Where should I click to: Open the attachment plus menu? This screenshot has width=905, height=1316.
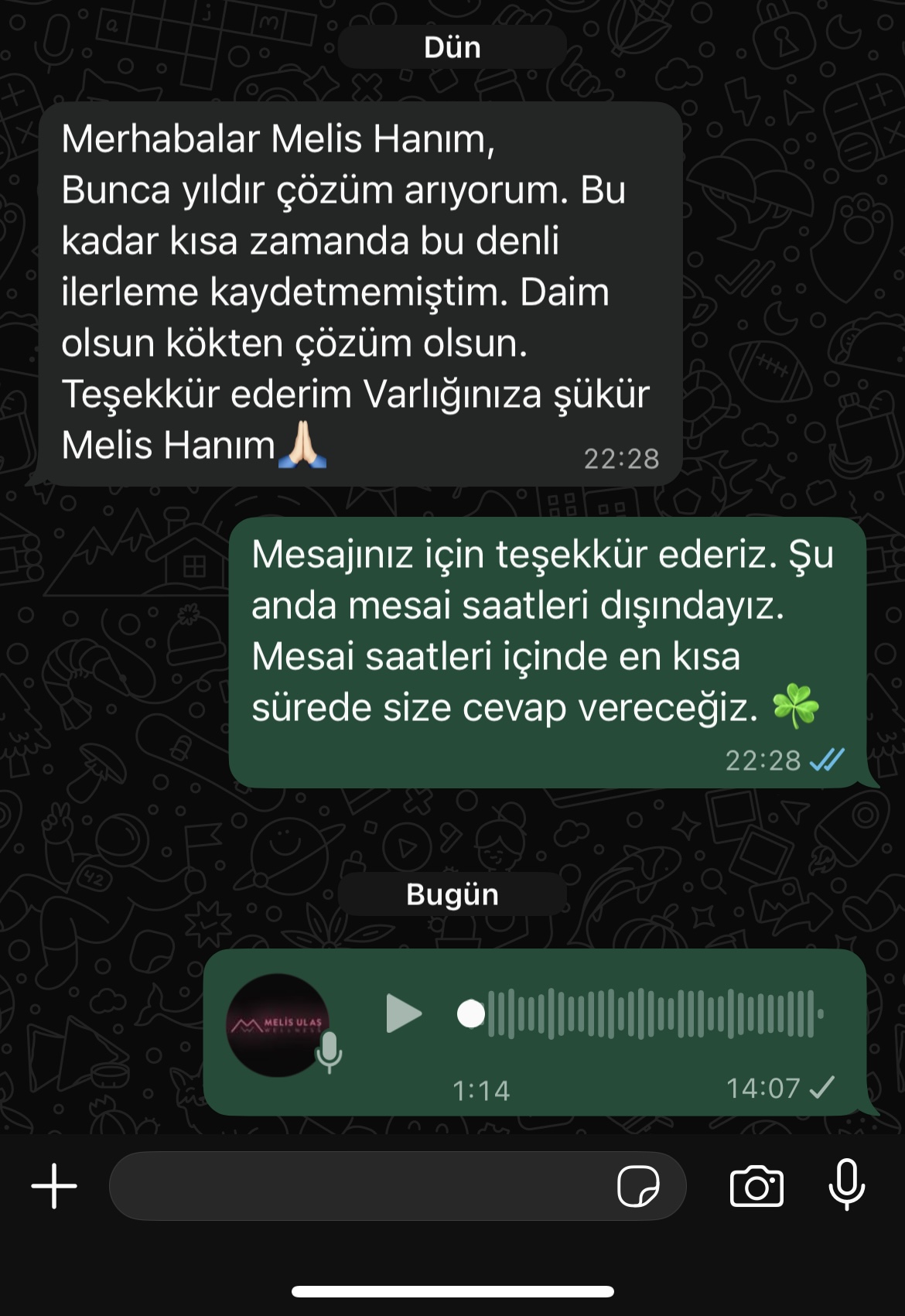[x=54, y=1186]
